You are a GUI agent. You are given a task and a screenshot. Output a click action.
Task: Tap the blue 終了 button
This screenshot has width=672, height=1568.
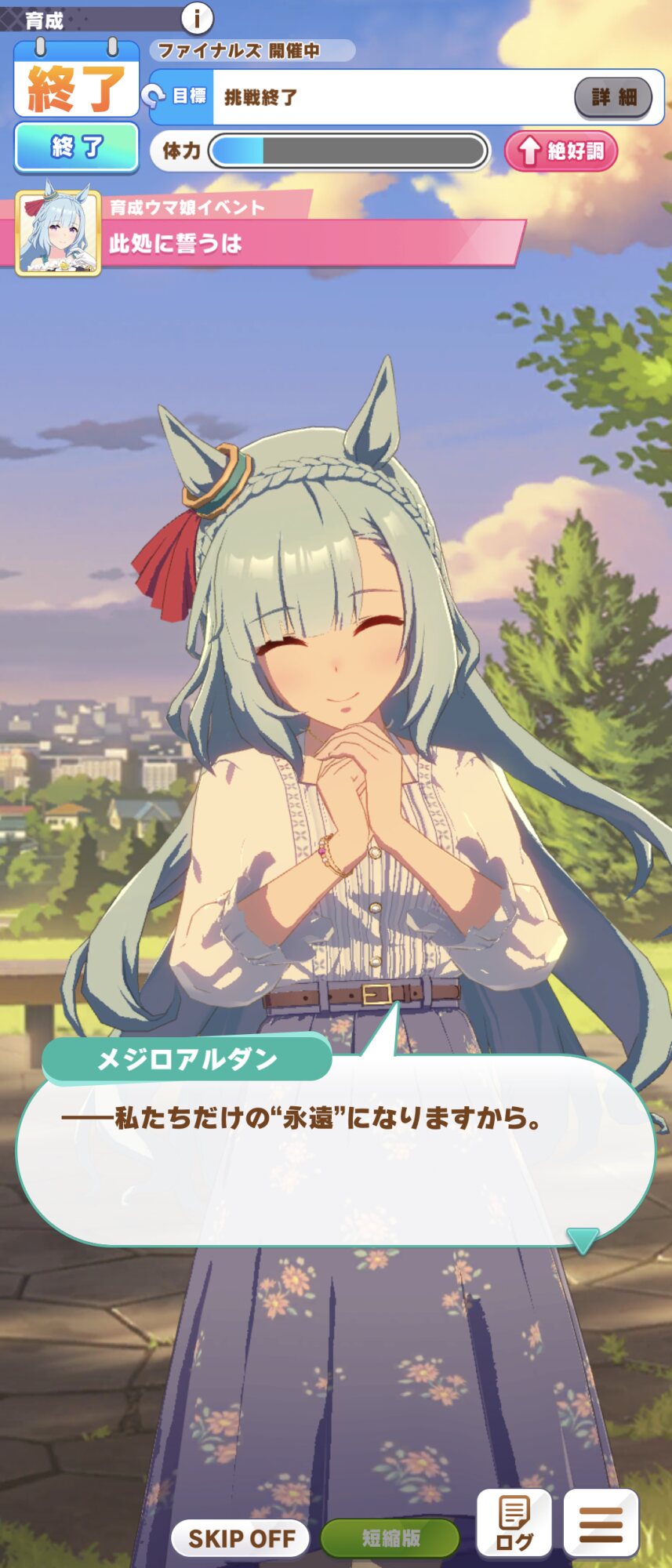(x=76, y=147)
